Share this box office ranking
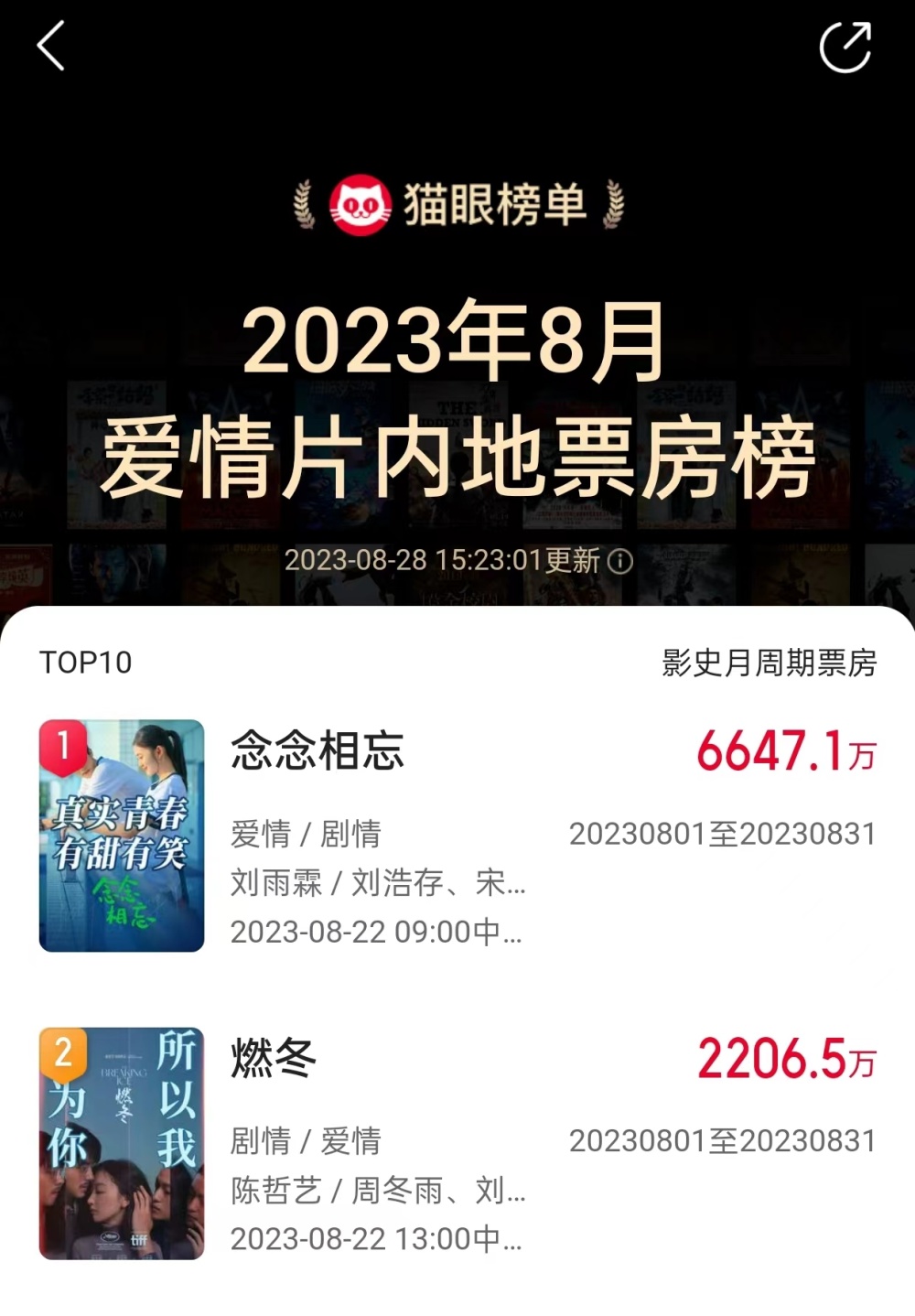Viewport: 915px width, 1316px height. click(845, 47)
